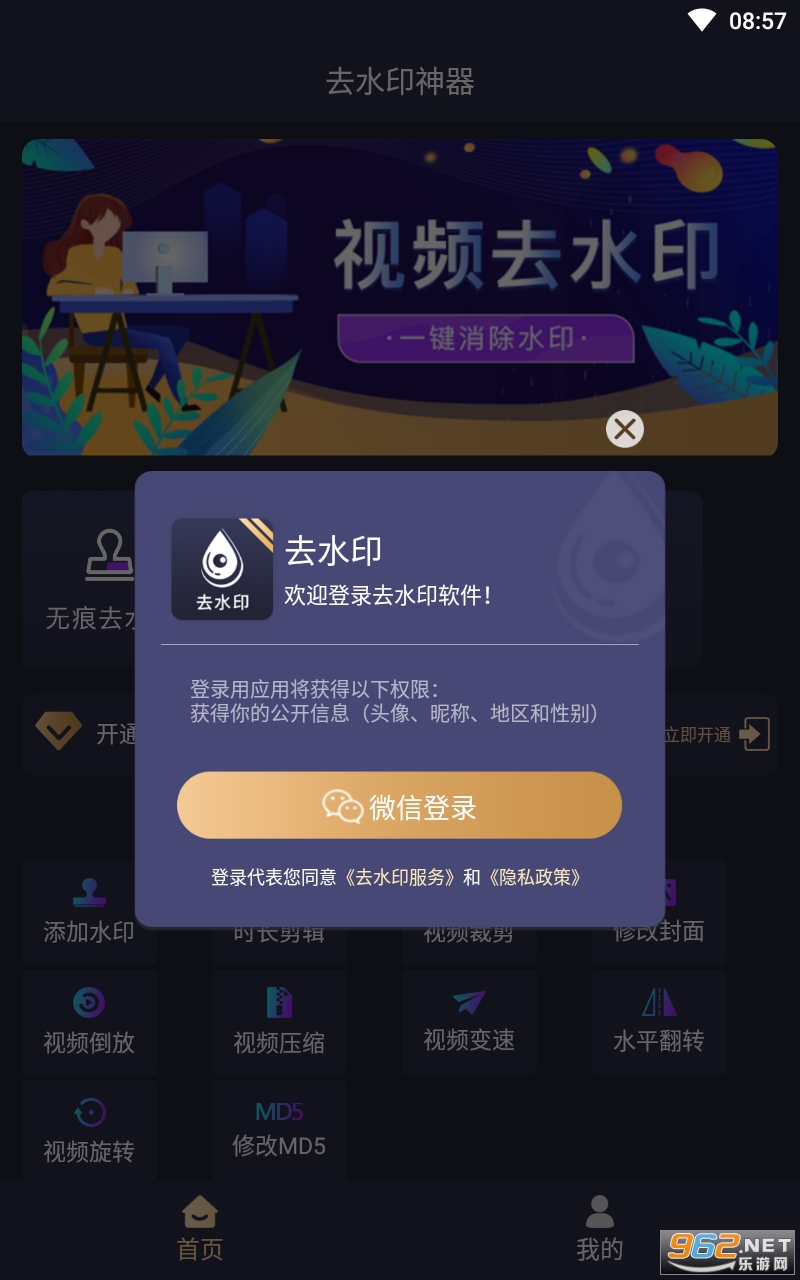Close the login dialog
Screen dimensions: 800x1280
click(x=625, y=430)
